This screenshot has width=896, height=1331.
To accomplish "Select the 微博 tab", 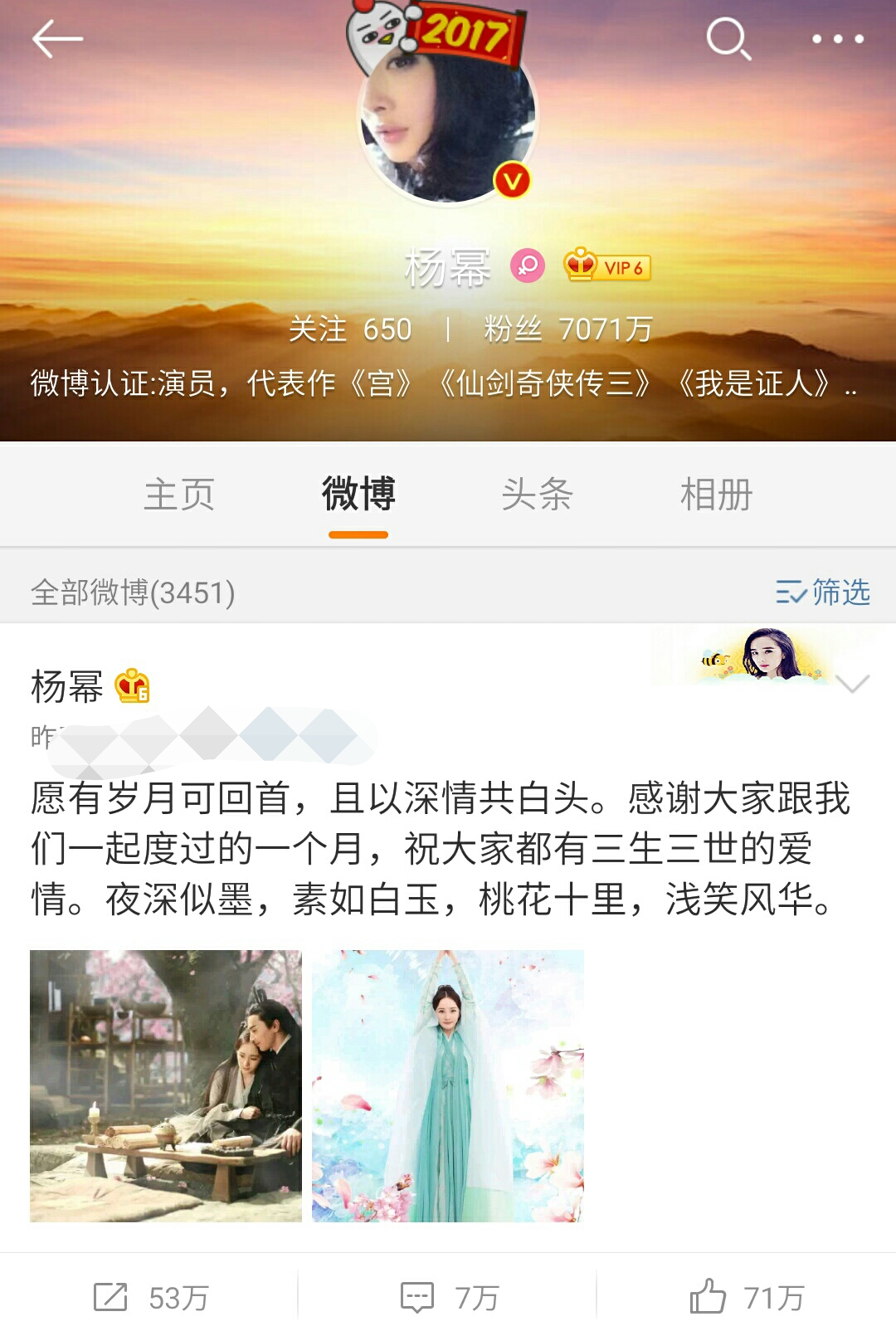I will 358,495.
